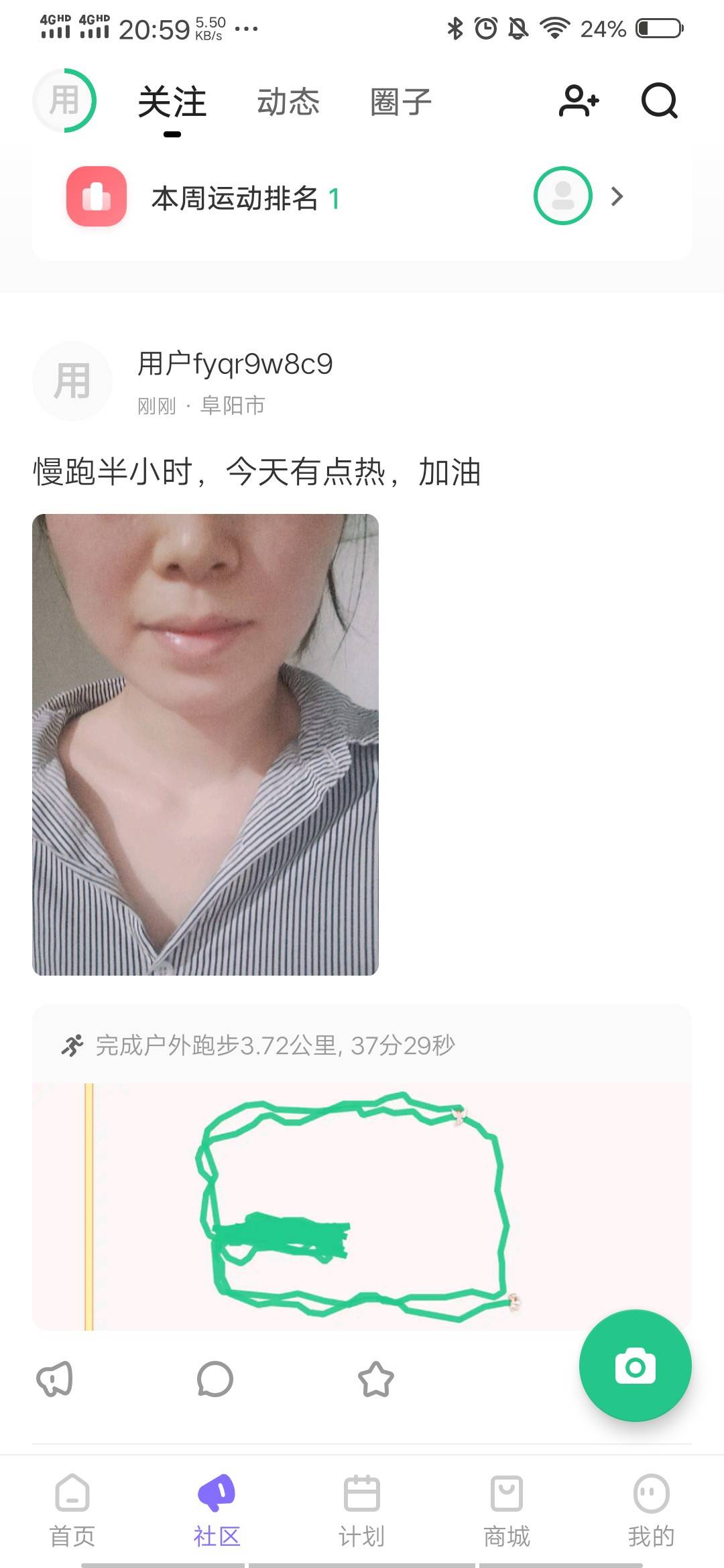Open my profile avatar at top

point(64,101)
